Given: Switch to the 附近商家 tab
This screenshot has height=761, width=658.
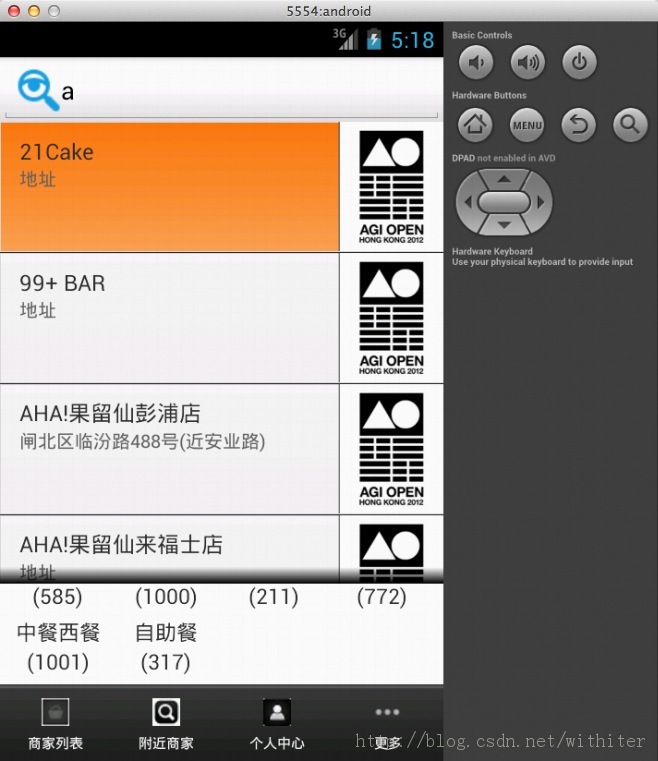Looking at the screenshot, I should point(166,725).
